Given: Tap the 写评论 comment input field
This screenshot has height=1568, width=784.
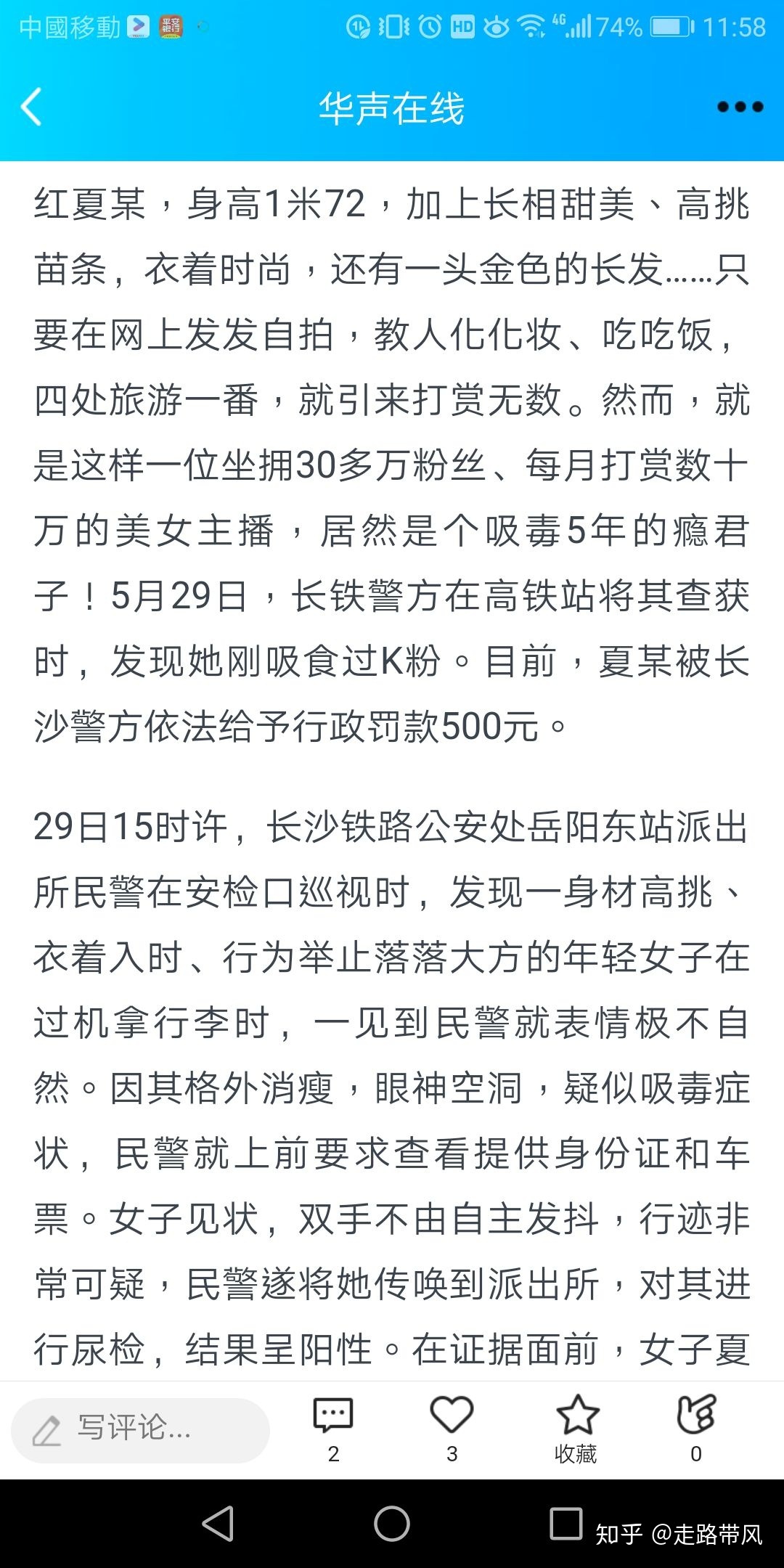Looking at the screenshot, I should coord(141,1430).
